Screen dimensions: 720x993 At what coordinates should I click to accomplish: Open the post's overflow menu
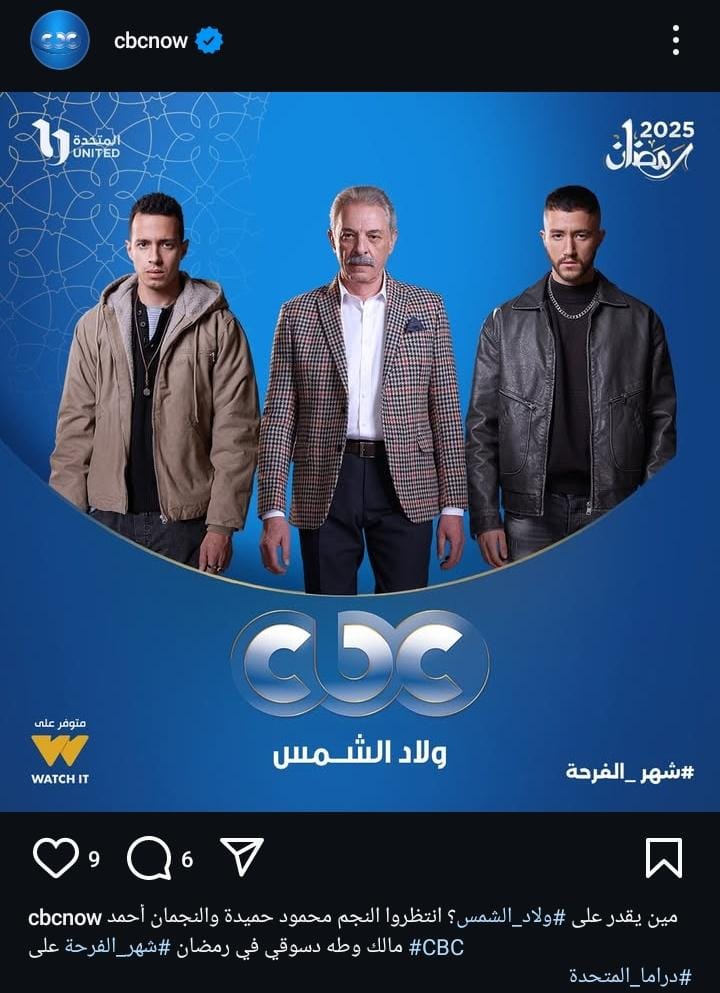[x=676, y=41]
